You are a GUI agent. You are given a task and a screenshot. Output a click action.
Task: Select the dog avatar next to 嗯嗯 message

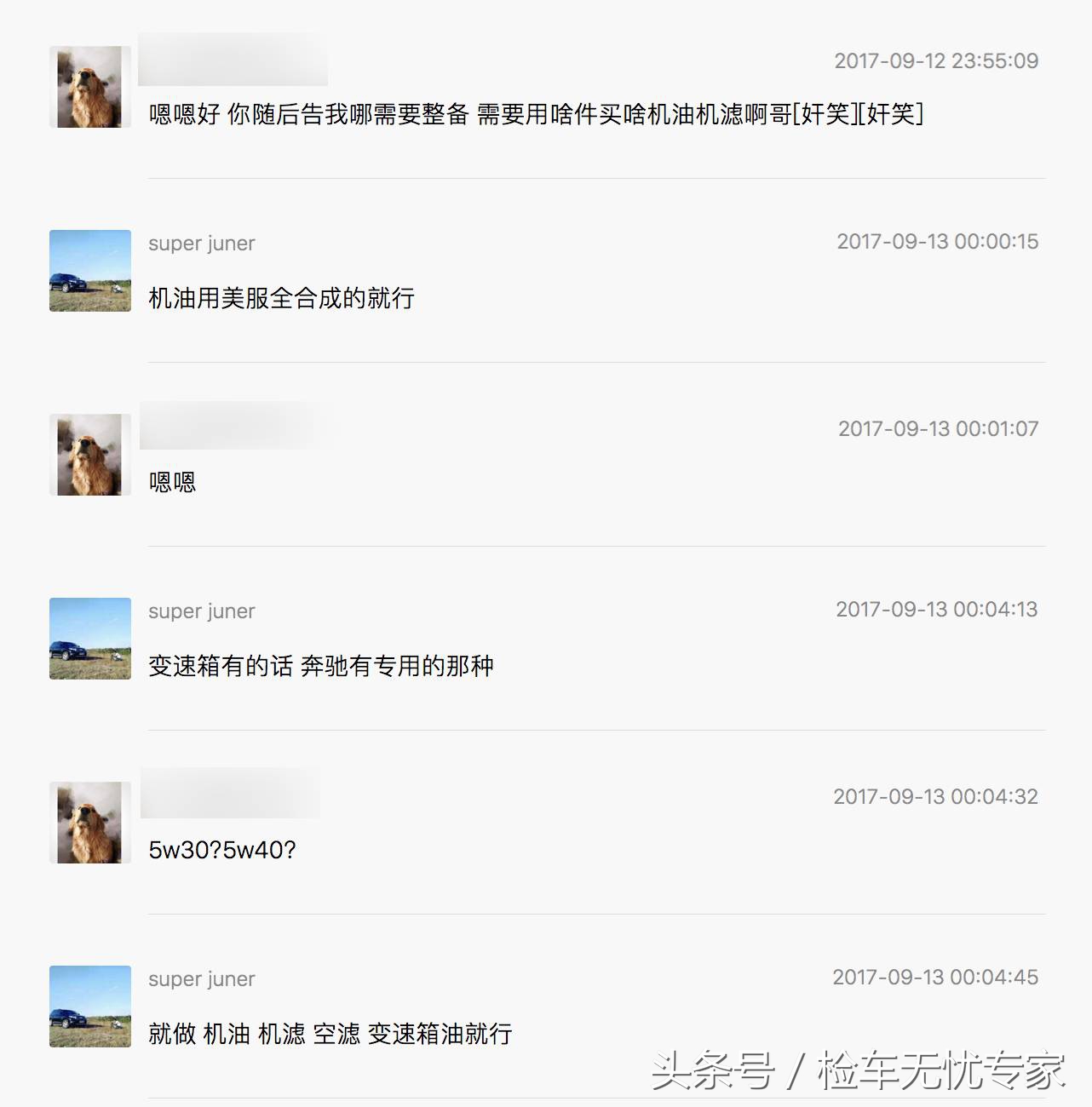(x=89, y=454)
